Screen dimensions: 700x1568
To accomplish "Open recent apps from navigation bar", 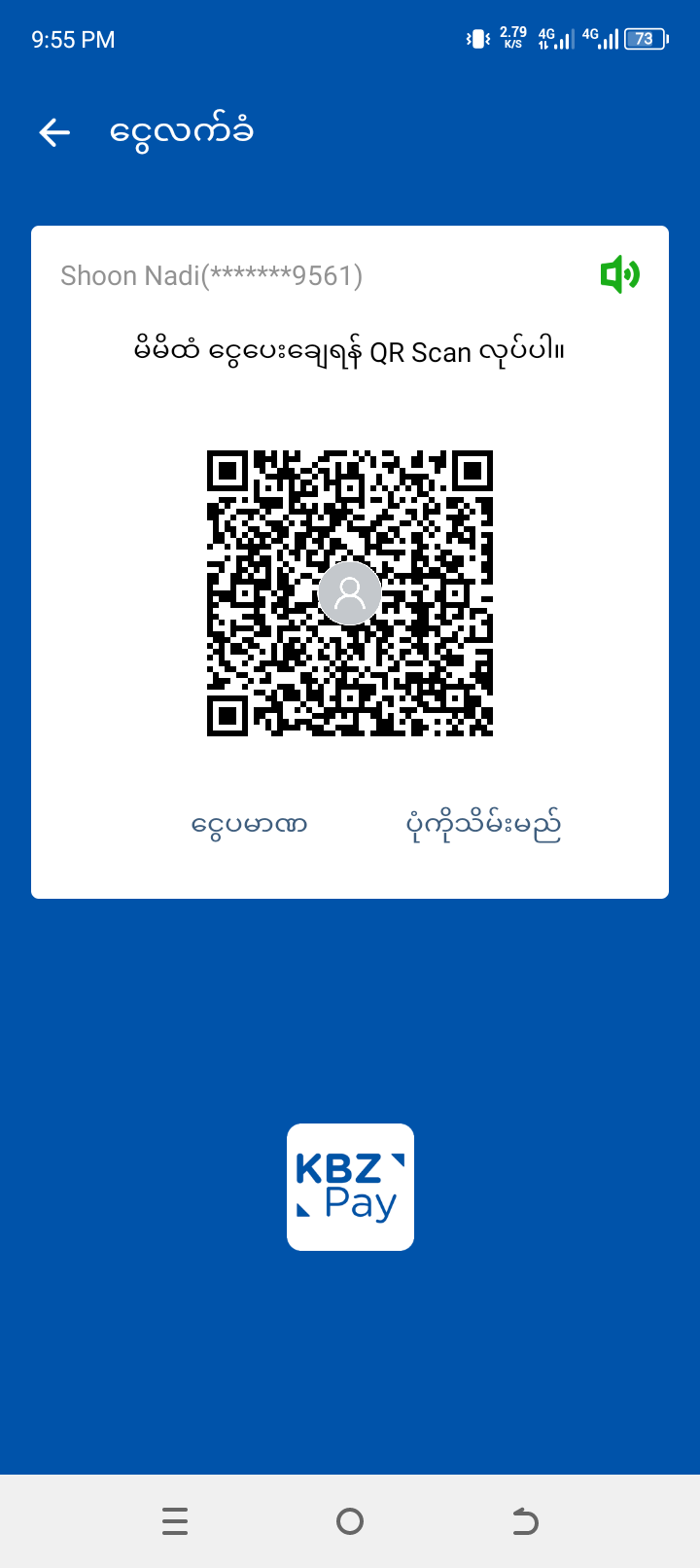I will [x=175, y=1520].
